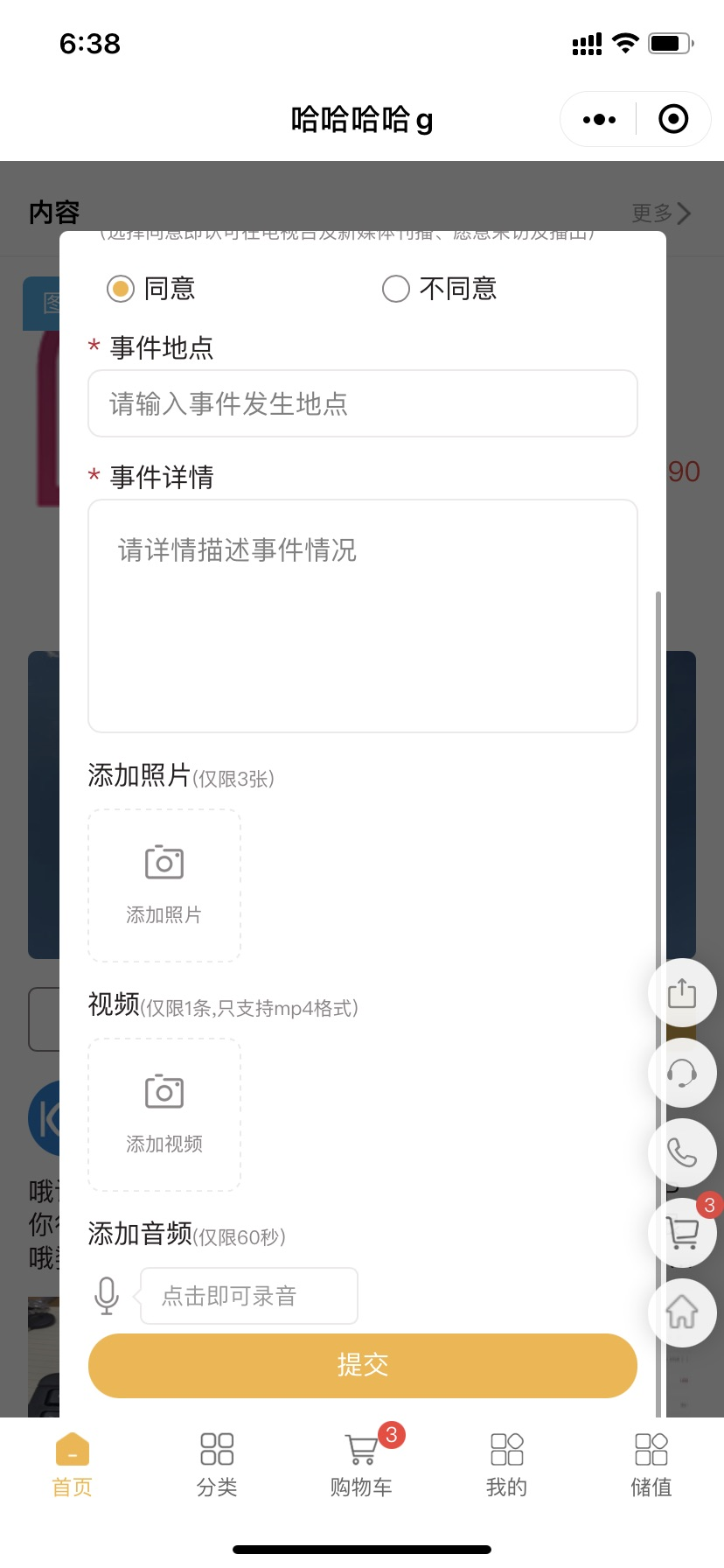Go to the 我的 tab

pos(506,1465)
